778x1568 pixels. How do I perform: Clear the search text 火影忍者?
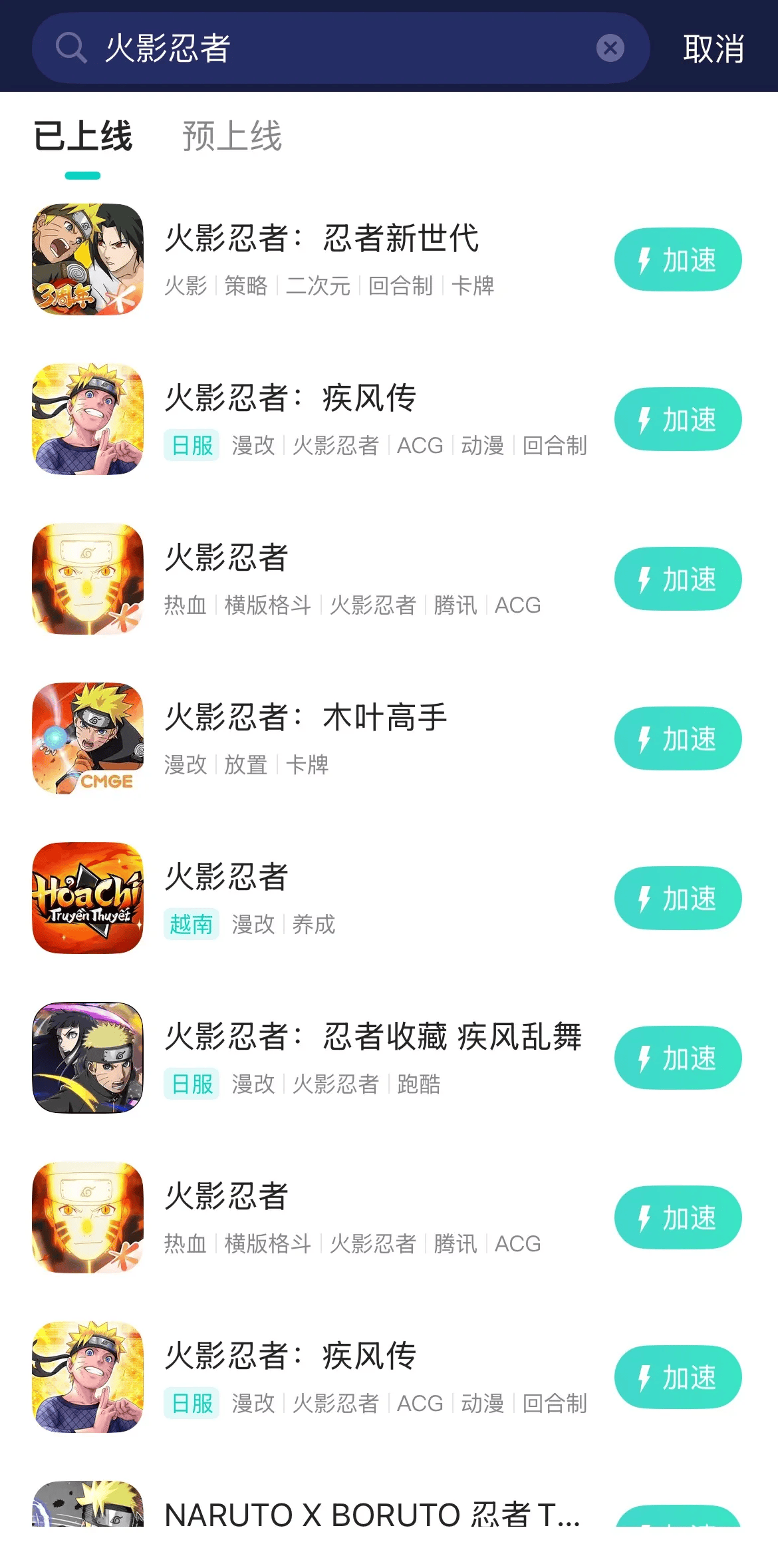(x=610, y=48)
